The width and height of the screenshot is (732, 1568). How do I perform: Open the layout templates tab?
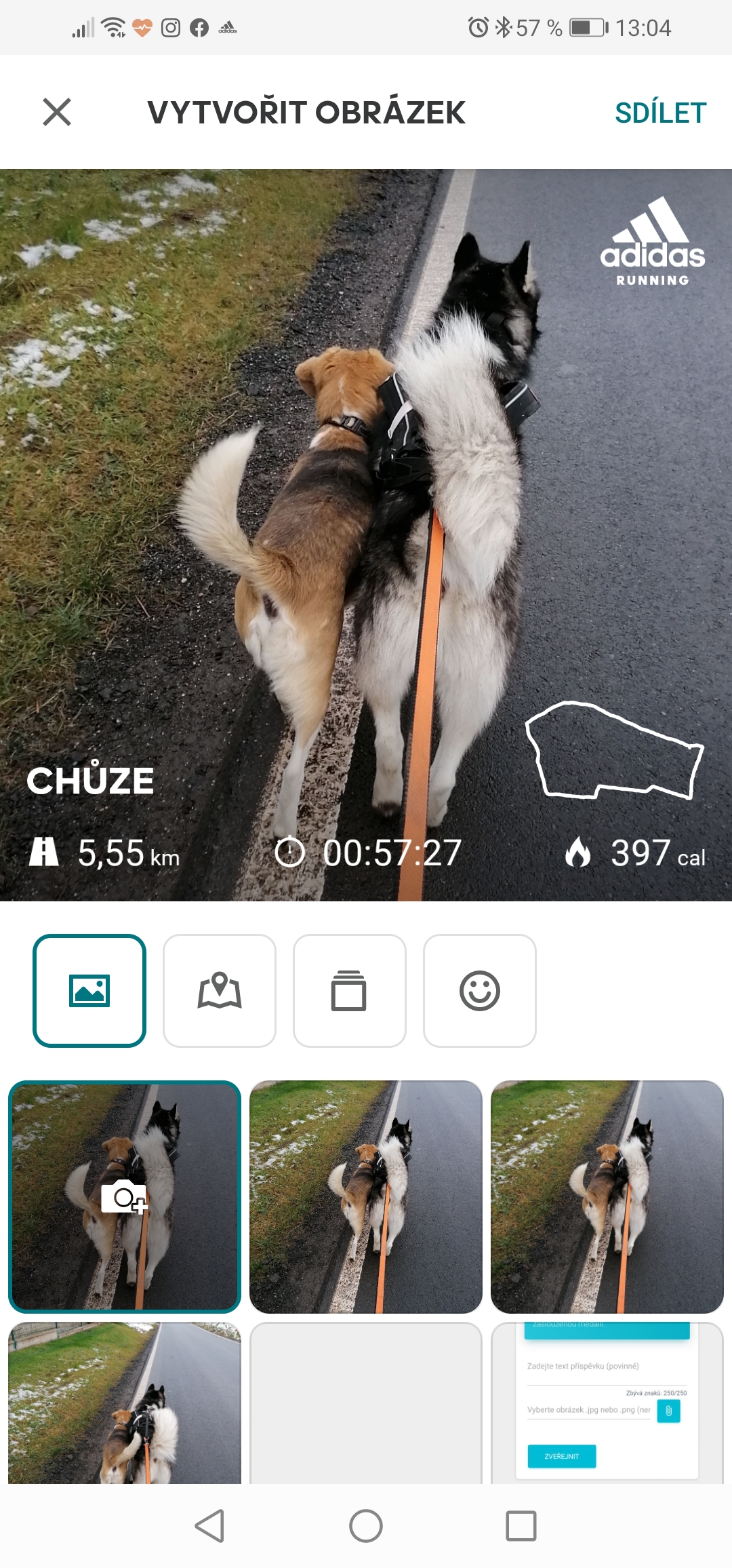point(349,991)
